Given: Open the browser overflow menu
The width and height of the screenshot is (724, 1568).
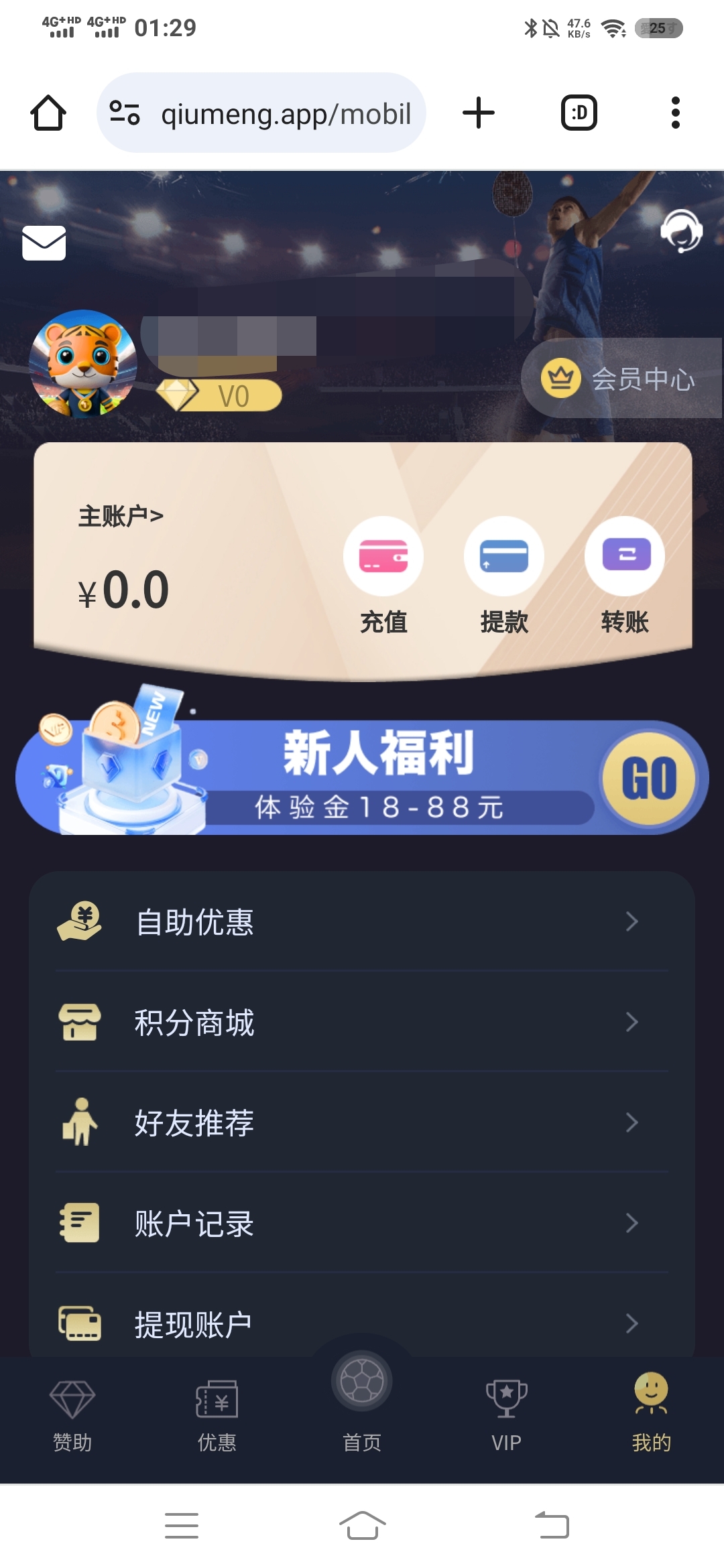Looking at the screenshot, I should pos(675,113).
